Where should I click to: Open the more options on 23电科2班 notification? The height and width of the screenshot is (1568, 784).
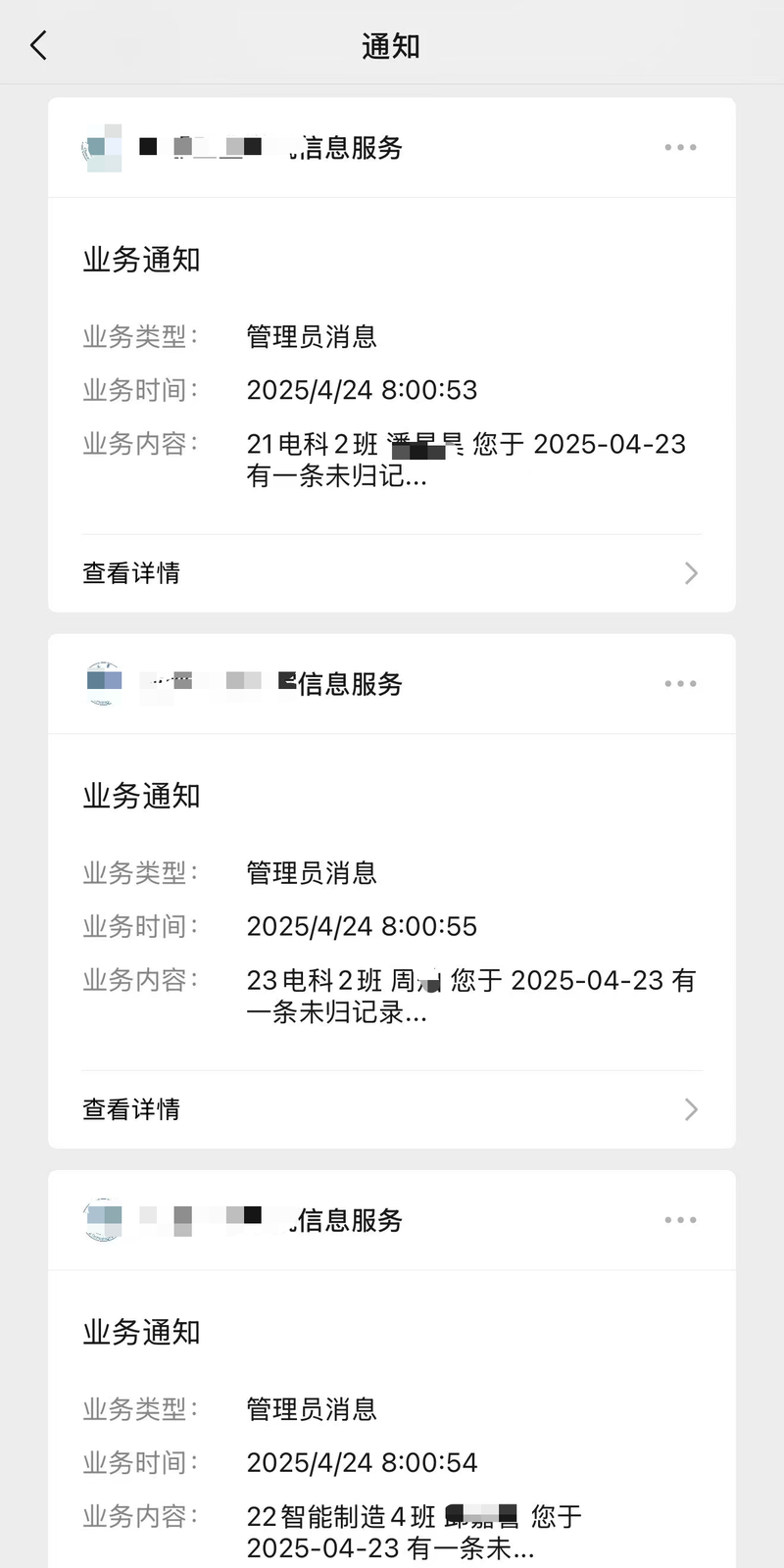pyautogui.click(x=680, y=684)
